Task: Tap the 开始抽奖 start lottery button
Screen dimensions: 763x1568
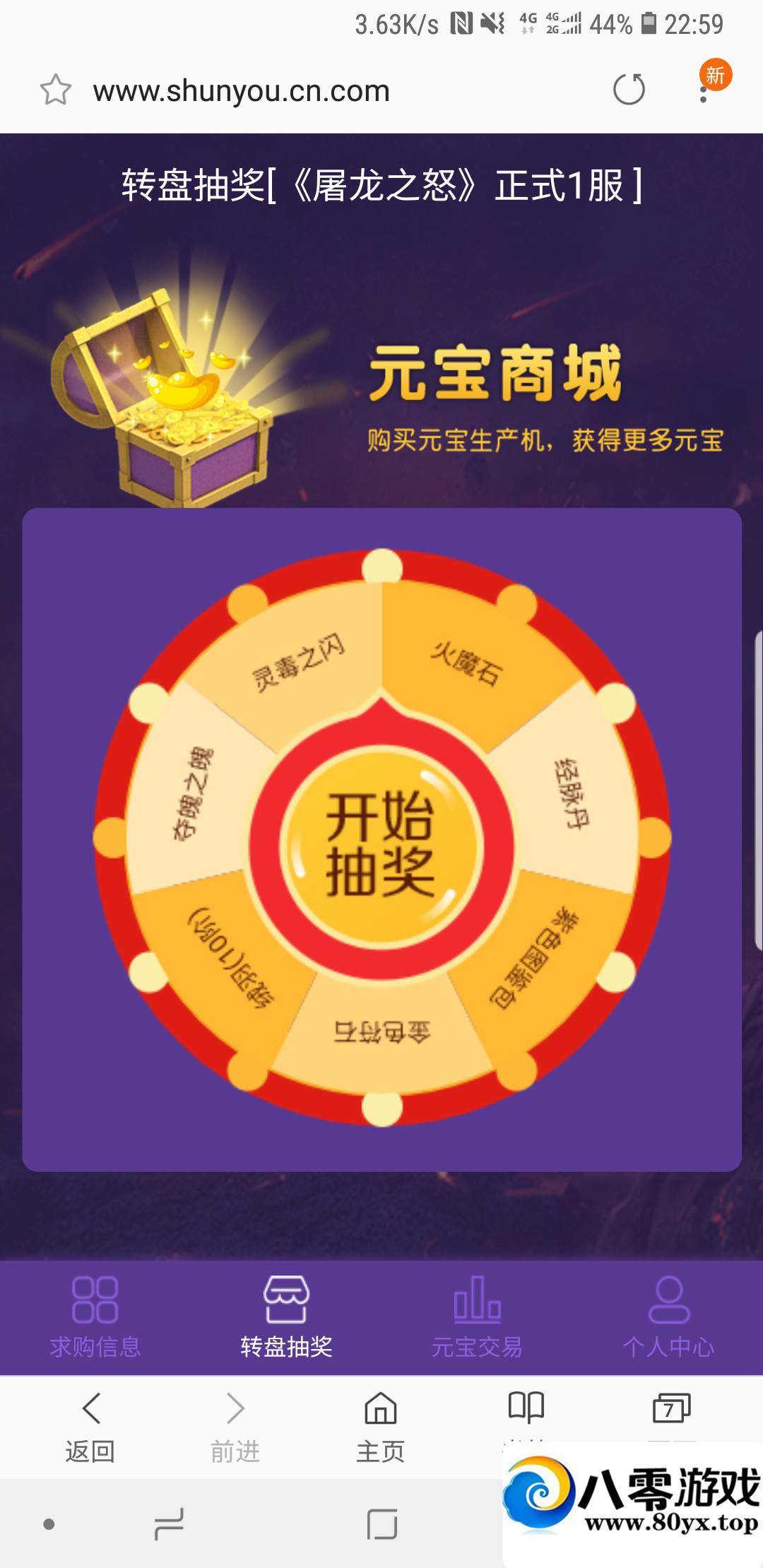Action: (x=381, y=844)
